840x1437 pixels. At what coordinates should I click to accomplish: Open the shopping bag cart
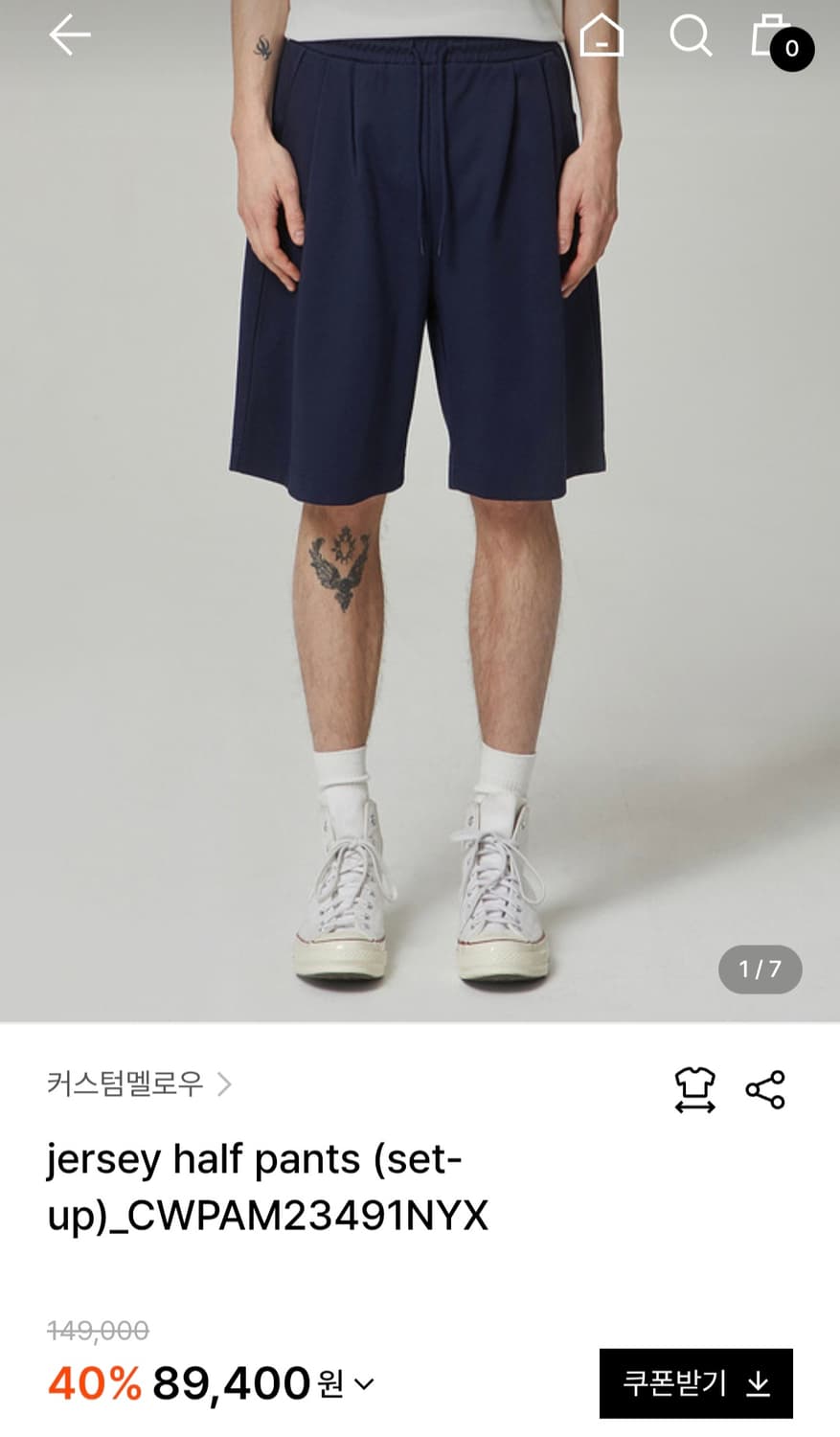pos(765,38)
